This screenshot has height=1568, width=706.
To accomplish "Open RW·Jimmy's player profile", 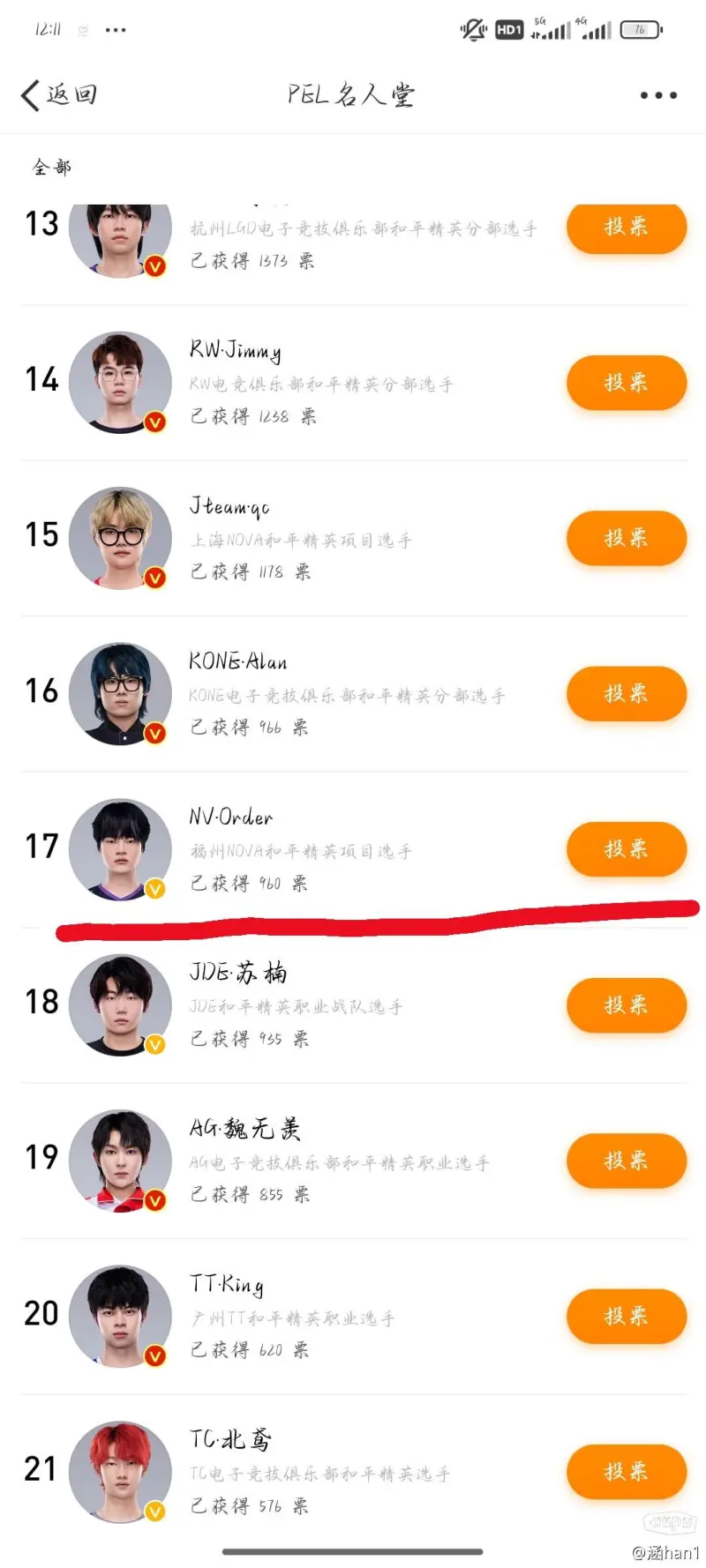I will coord(120,382).
